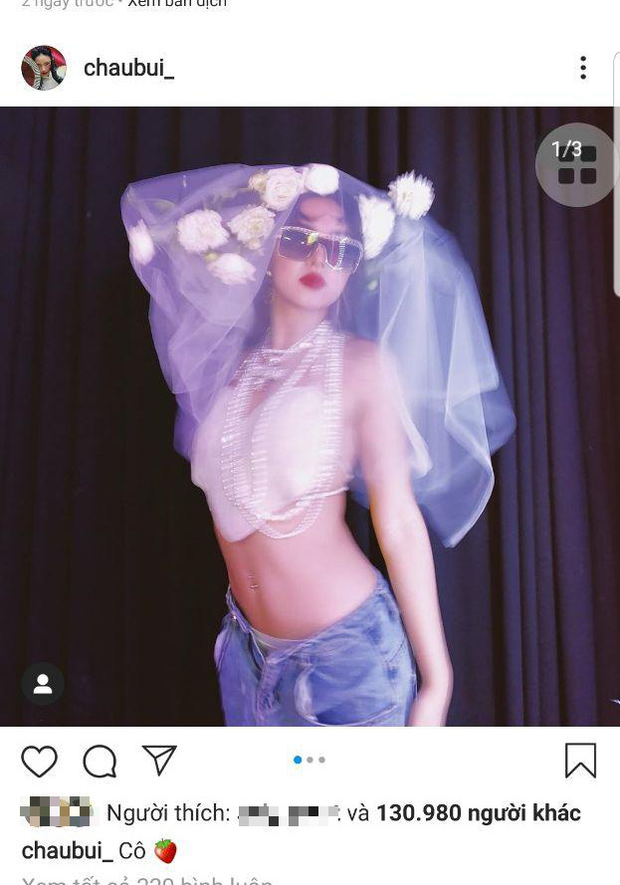This screenshot has width=620, height=885.
Task: Open comments via the speech bubble icon
Action: [x=99, y=761]
